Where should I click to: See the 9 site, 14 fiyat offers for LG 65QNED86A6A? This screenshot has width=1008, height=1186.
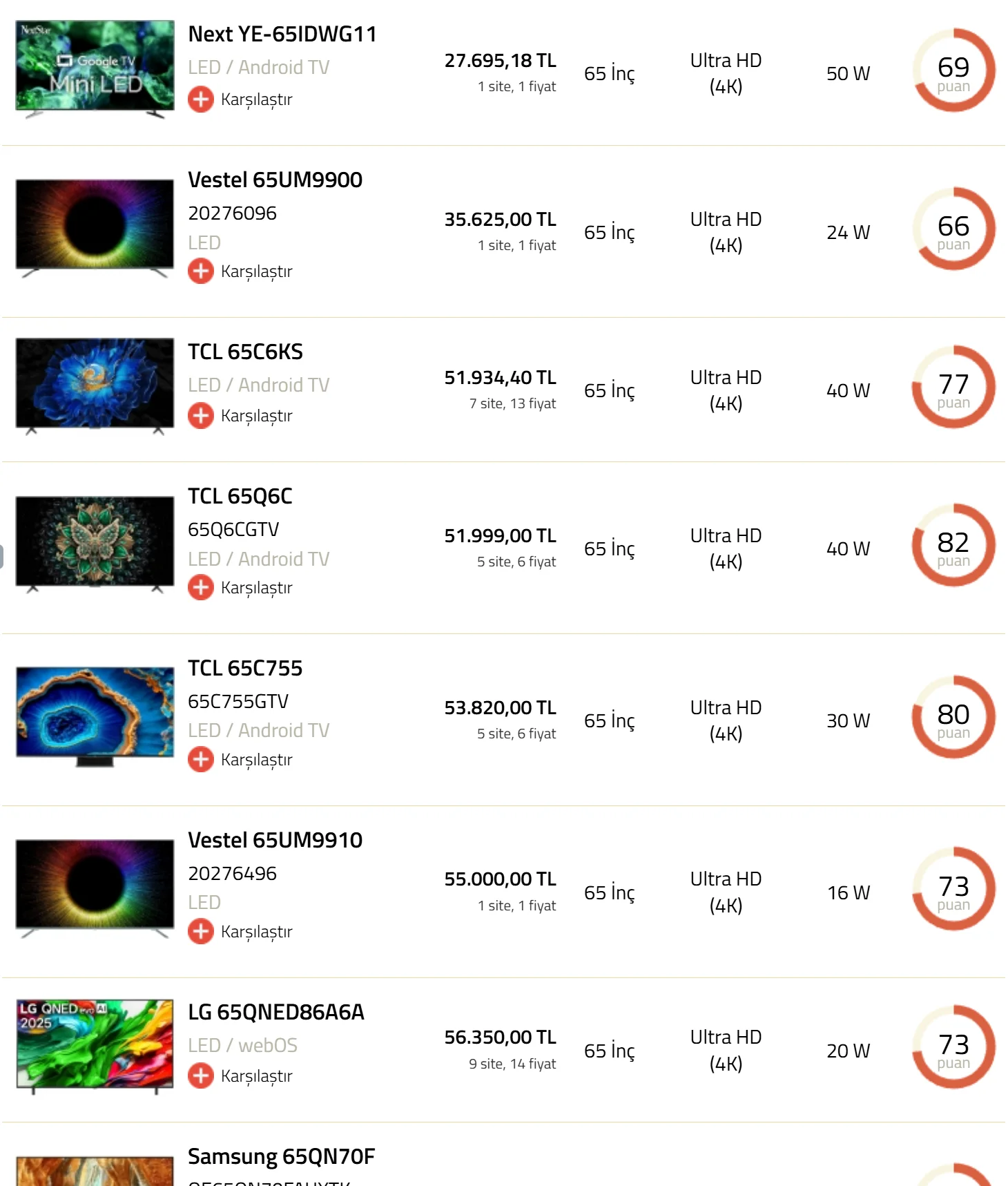512,1064
